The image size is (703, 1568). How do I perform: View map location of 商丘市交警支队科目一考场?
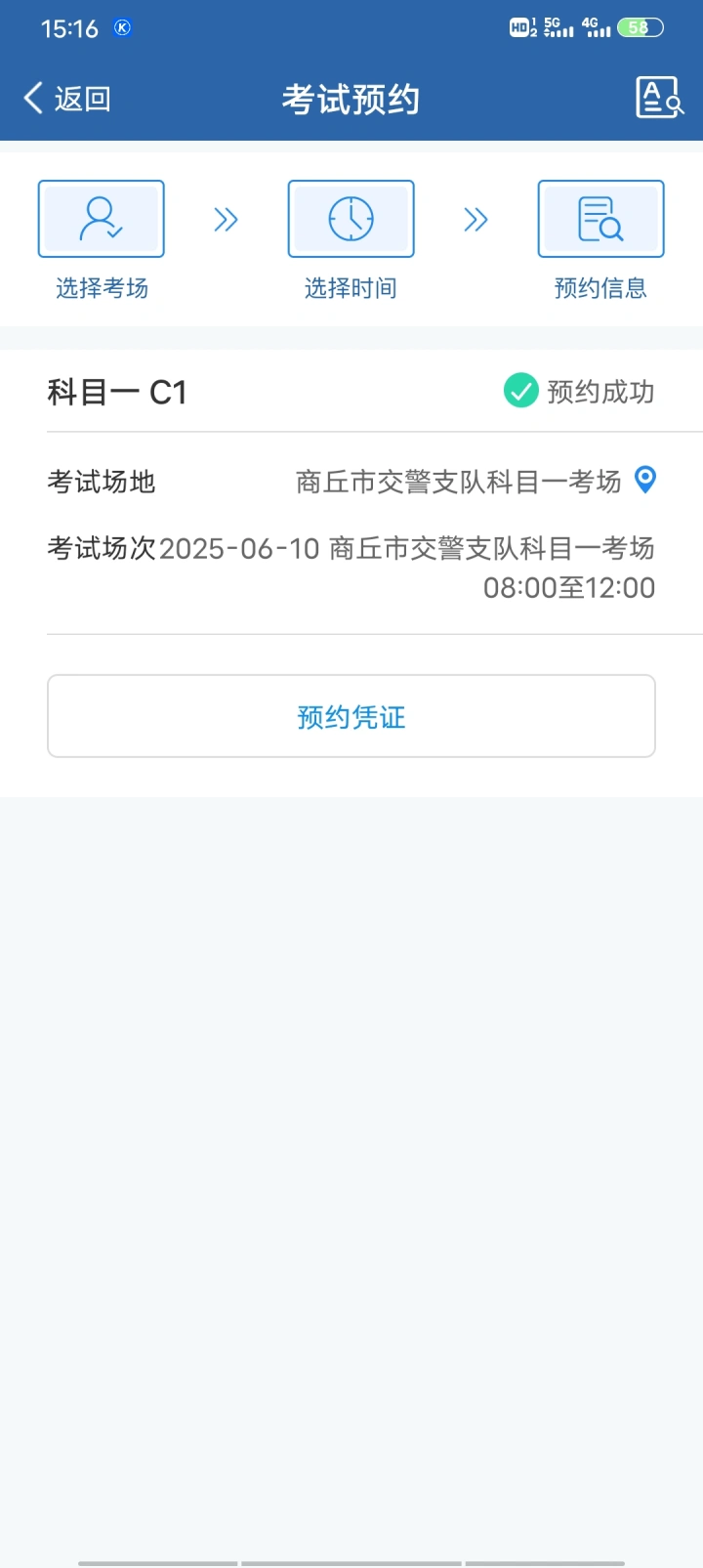(645, 480)
